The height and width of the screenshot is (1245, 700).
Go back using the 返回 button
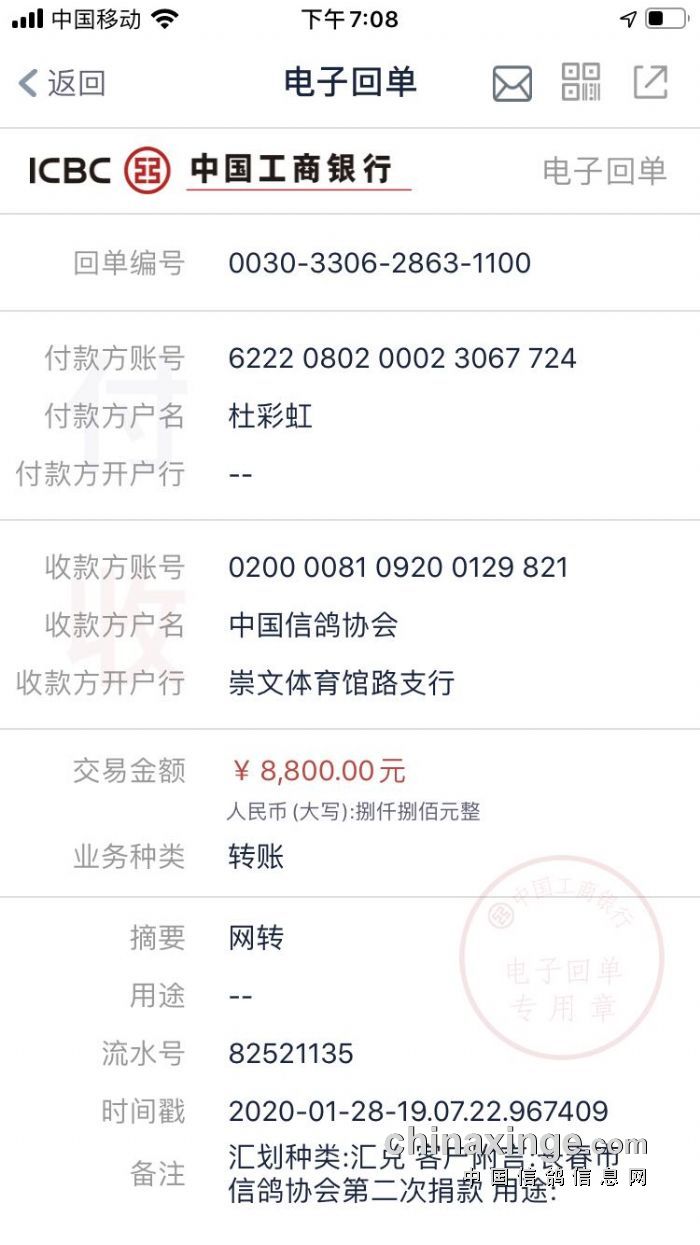coord(62,83)
